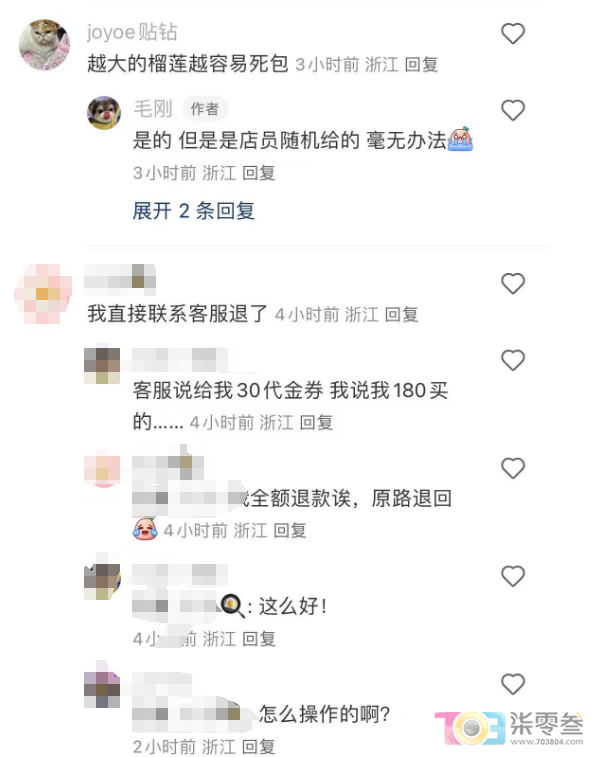
Task: Reply to the 怎么操作的啊 comment
Action: [x=259, y=746]
